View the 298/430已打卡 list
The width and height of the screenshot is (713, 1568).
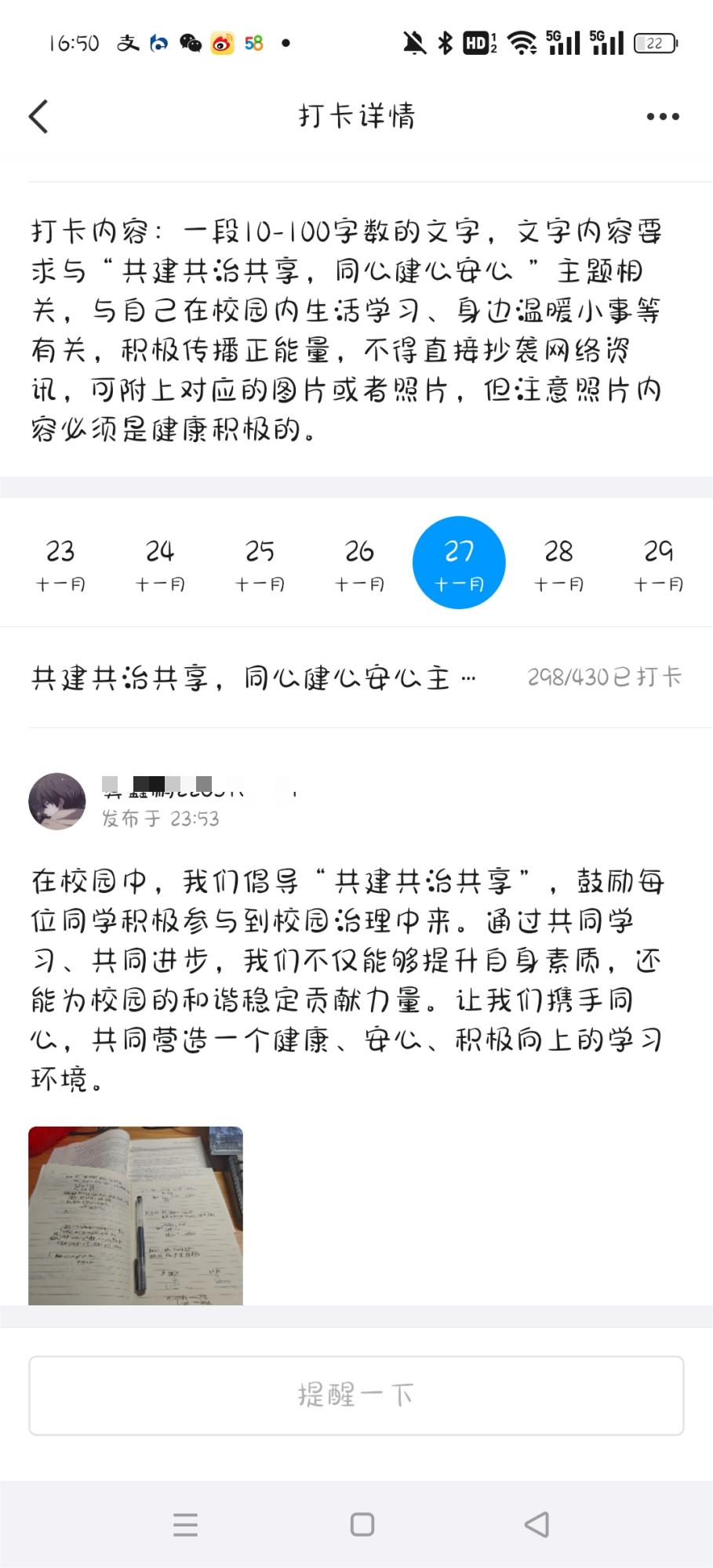(604, 677)
